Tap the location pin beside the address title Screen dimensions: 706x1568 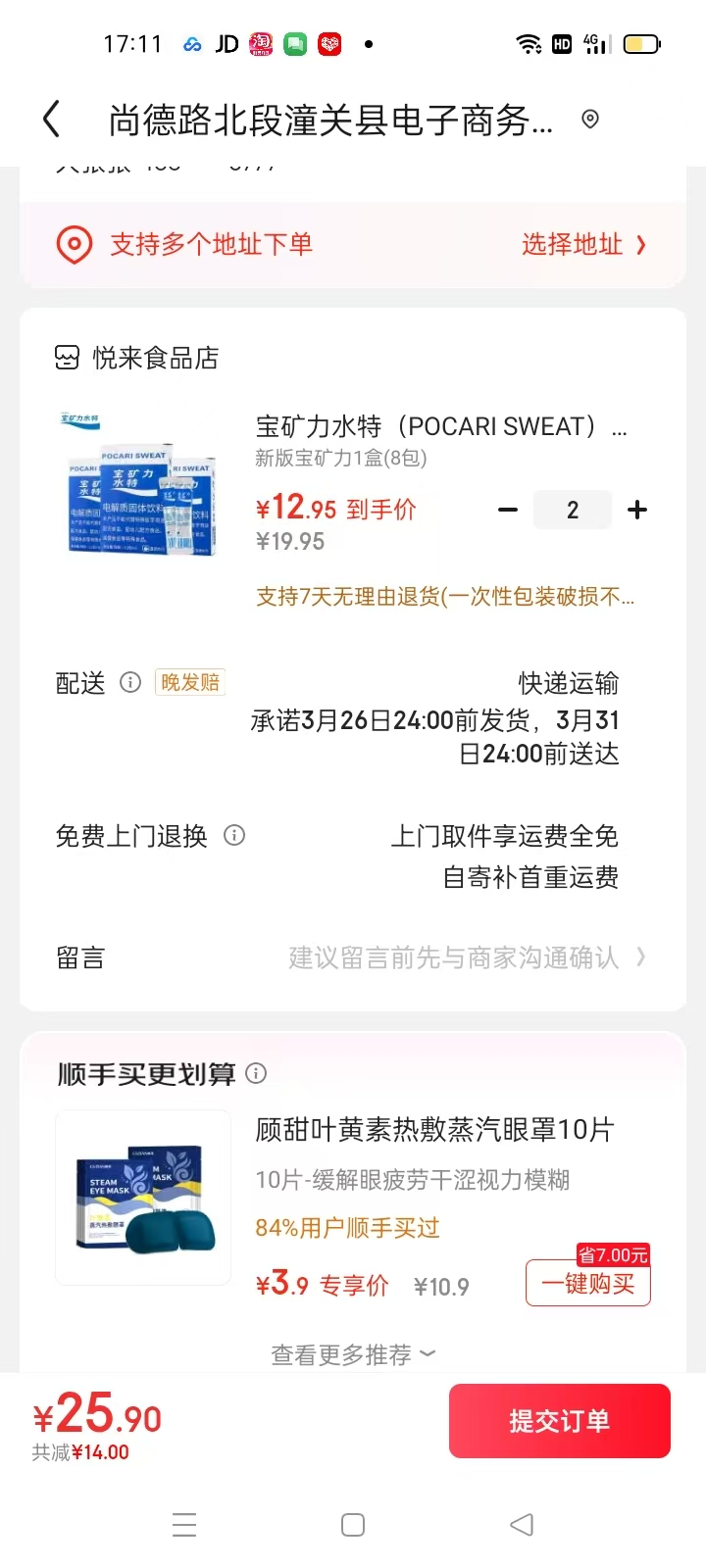point(590,120)
